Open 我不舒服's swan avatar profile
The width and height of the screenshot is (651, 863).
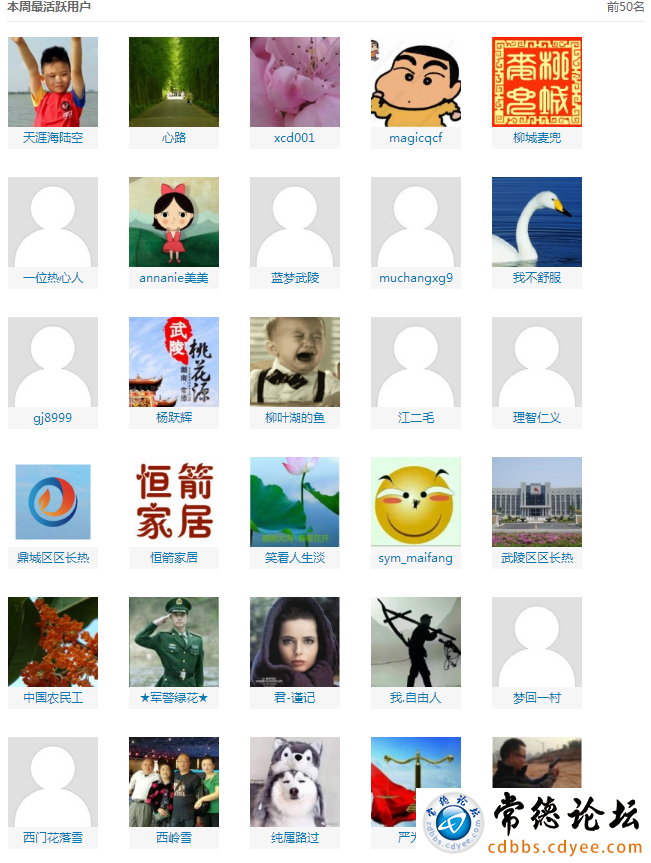(x=537, y=222)
